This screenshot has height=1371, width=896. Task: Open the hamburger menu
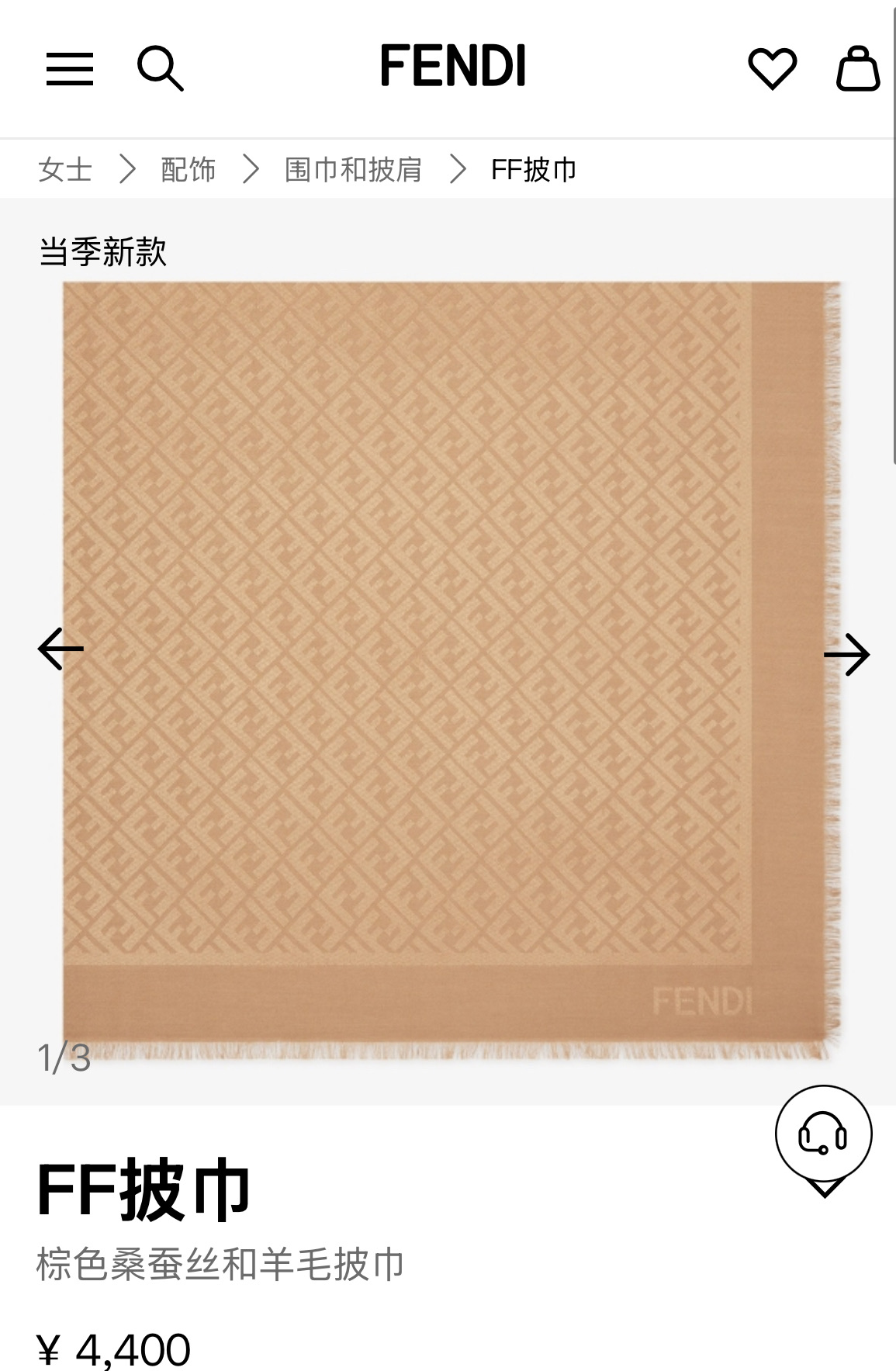[70, 68]
